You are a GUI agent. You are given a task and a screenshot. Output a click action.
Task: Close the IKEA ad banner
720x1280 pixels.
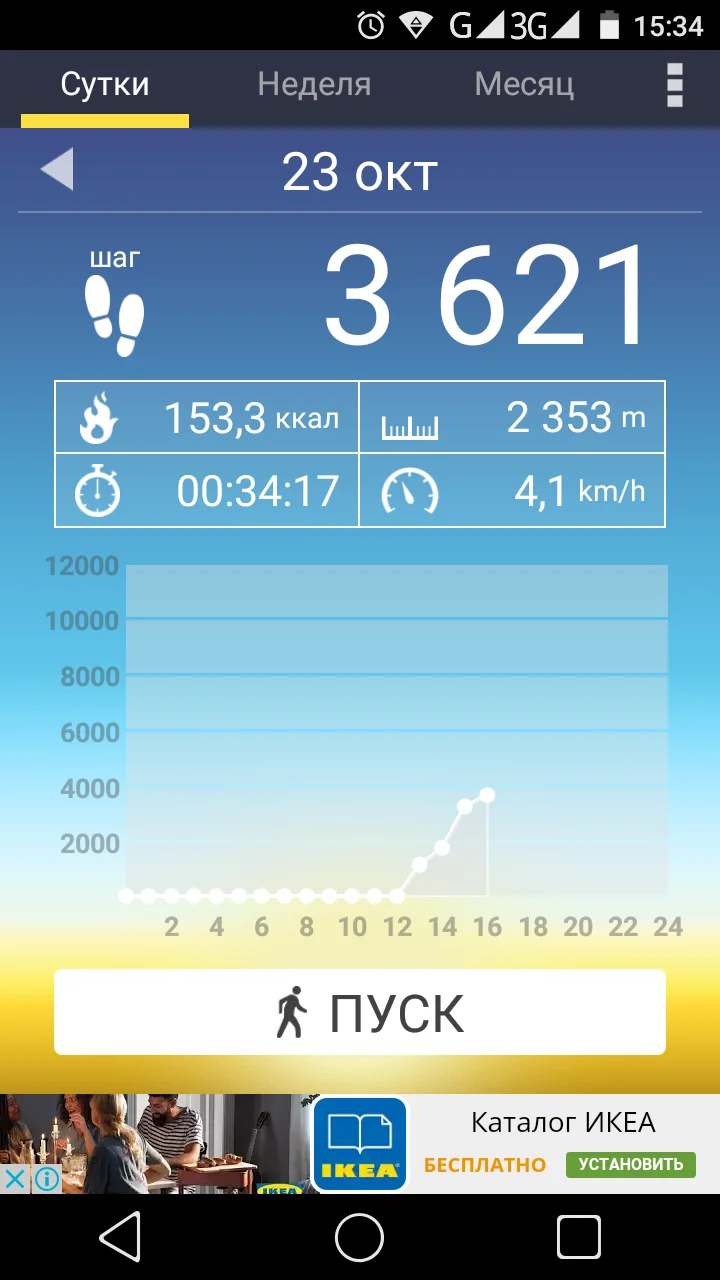click(x=15, y=1179)
